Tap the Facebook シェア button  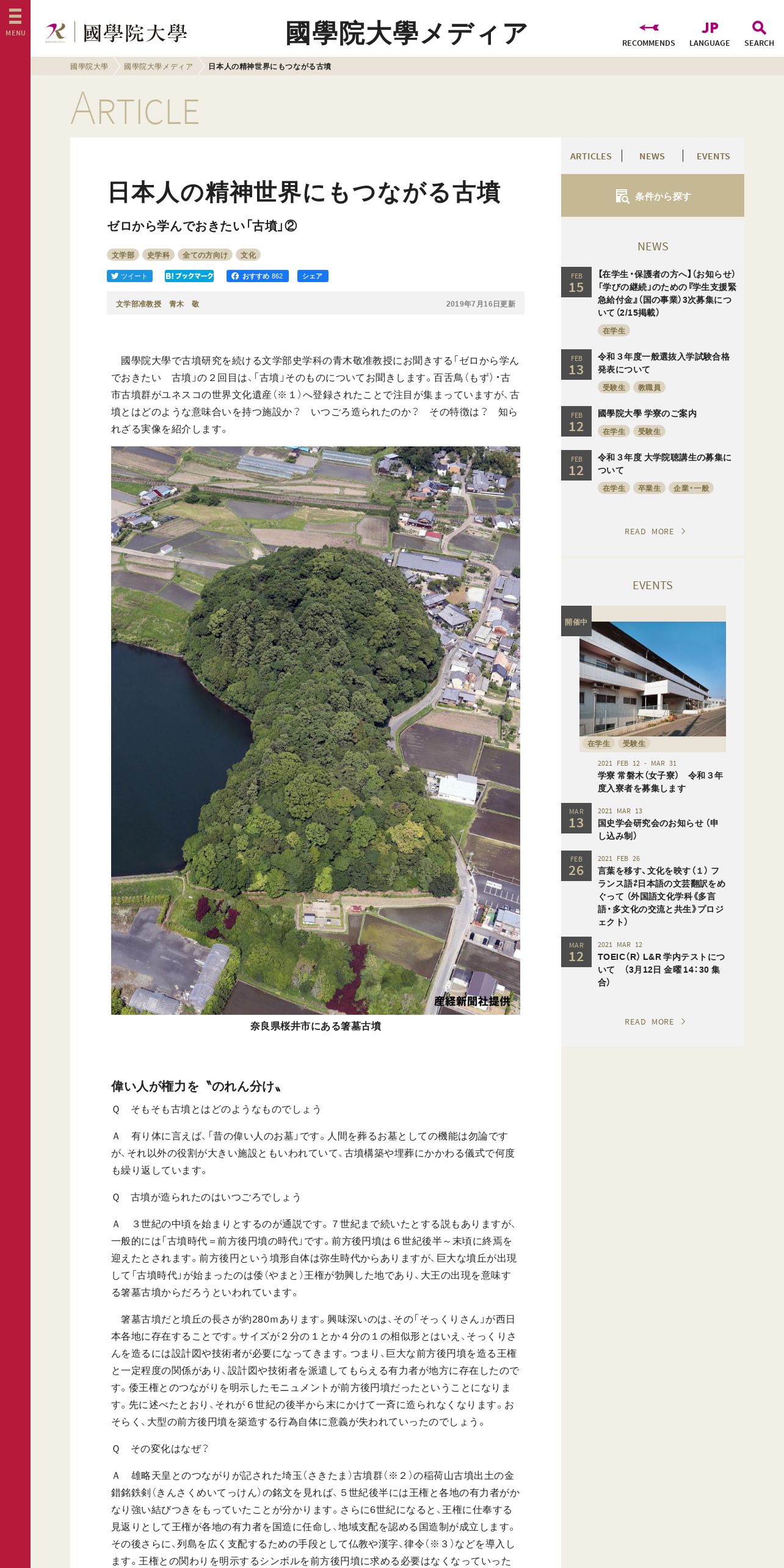(313, 276)
